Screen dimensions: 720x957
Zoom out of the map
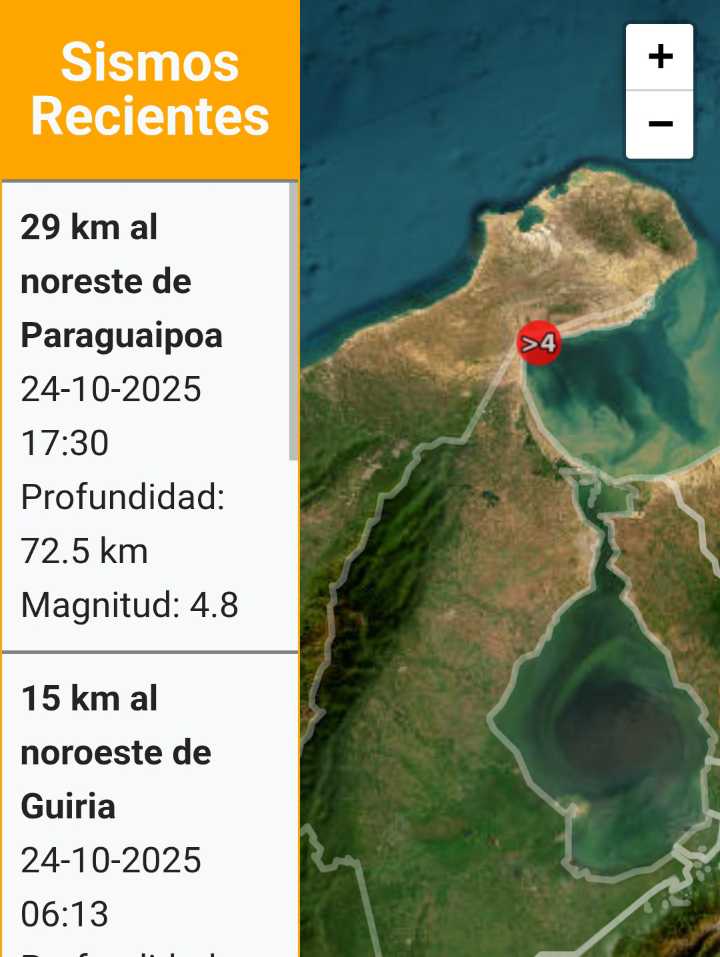tap(659, 124)
